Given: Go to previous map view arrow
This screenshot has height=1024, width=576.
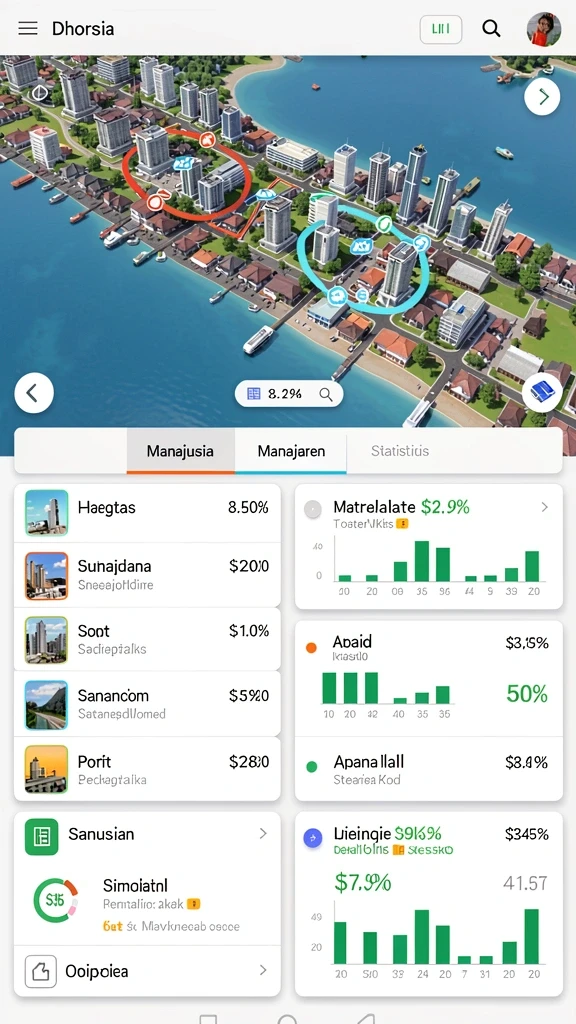Looking at the screenshot, I should tap(33, 393).
